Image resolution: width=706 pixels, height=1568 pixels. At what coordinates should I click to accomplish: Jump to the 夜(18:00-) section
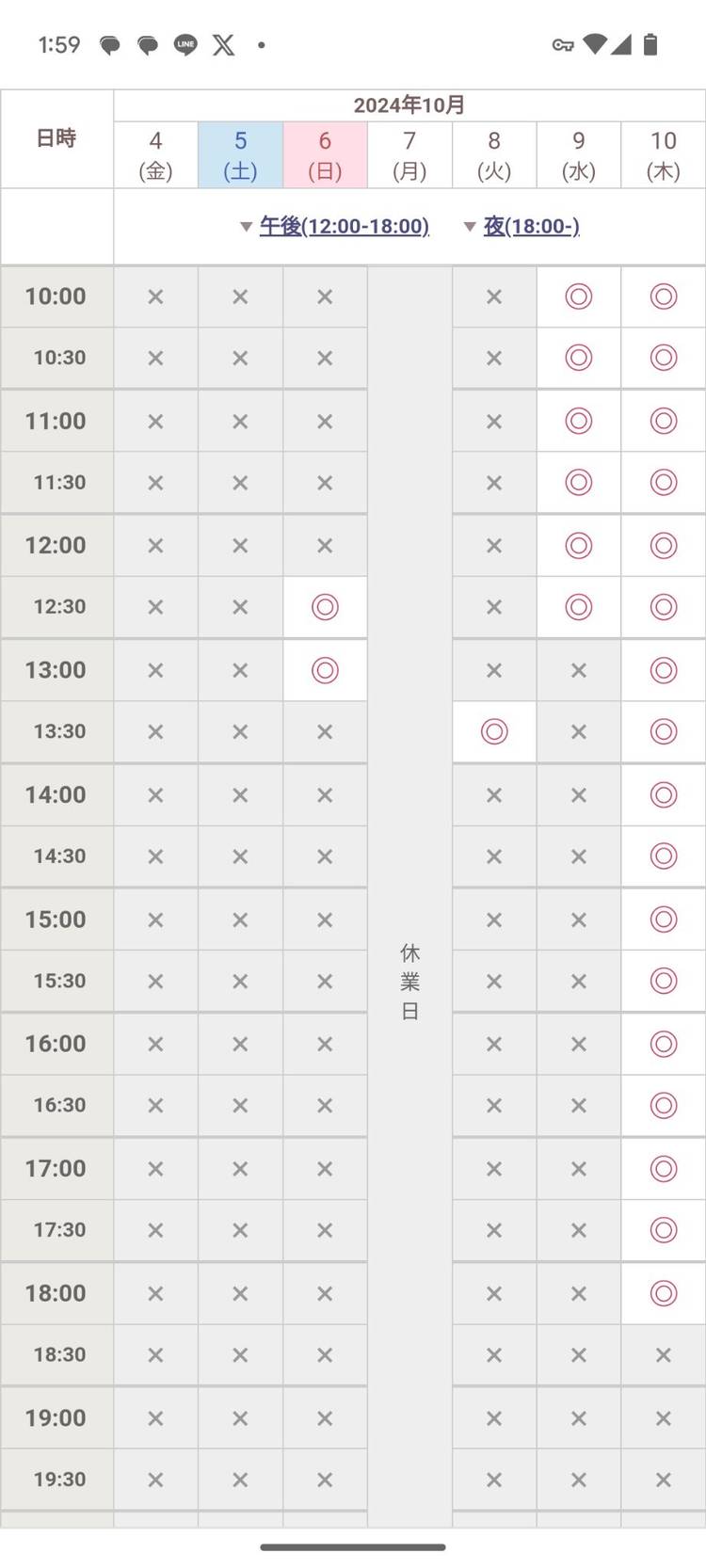[x=531, y=226]
